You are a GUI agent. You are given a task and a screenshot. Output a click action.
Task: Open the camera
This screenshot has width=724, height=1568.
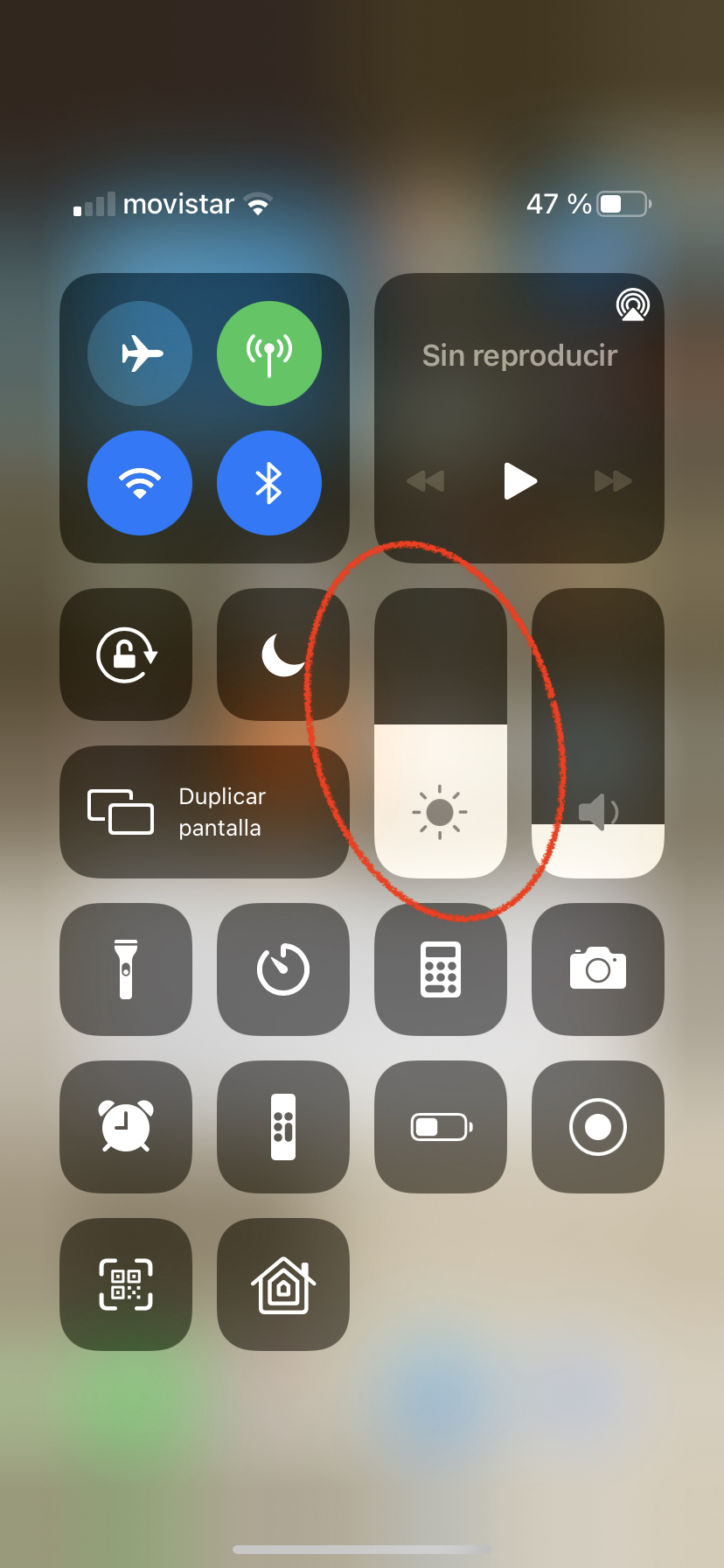pyautogui.click(x=598, y=969)
